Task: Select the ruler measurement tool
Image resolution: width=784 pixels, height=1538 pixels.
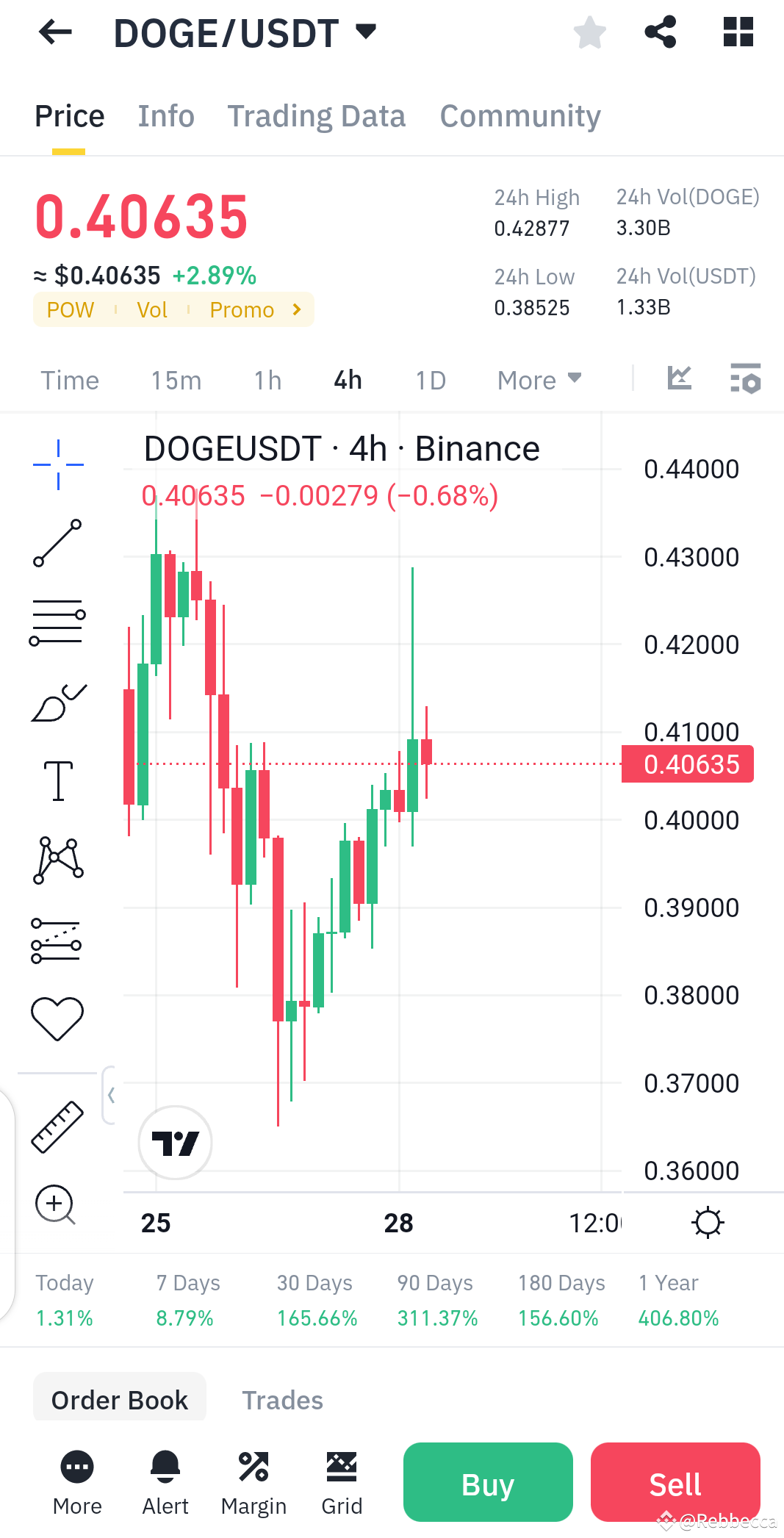Action: (57, 1126)
